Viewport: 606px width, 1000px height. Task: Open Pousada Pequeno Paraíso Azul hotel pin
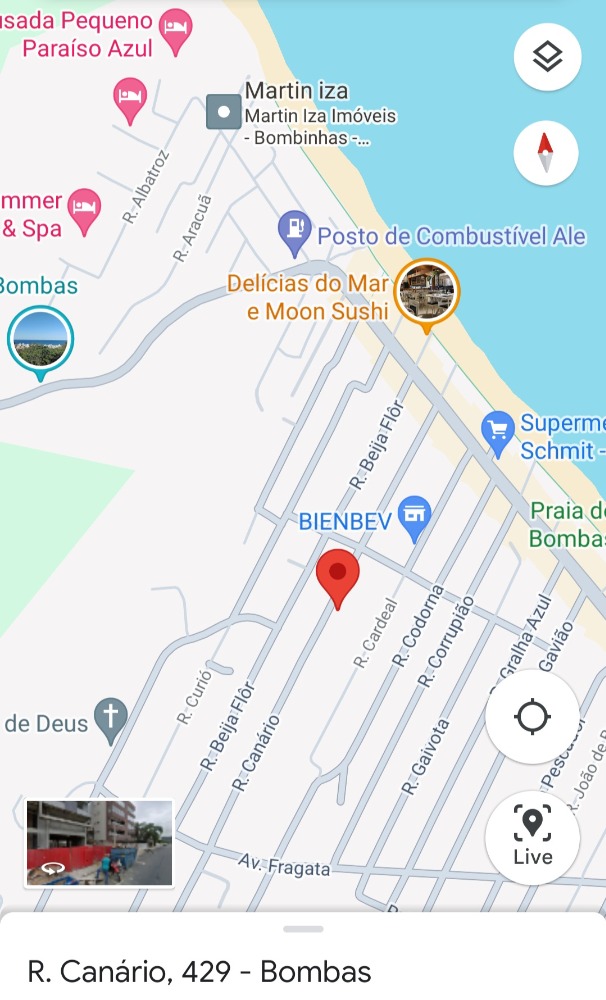pos(175,31)
